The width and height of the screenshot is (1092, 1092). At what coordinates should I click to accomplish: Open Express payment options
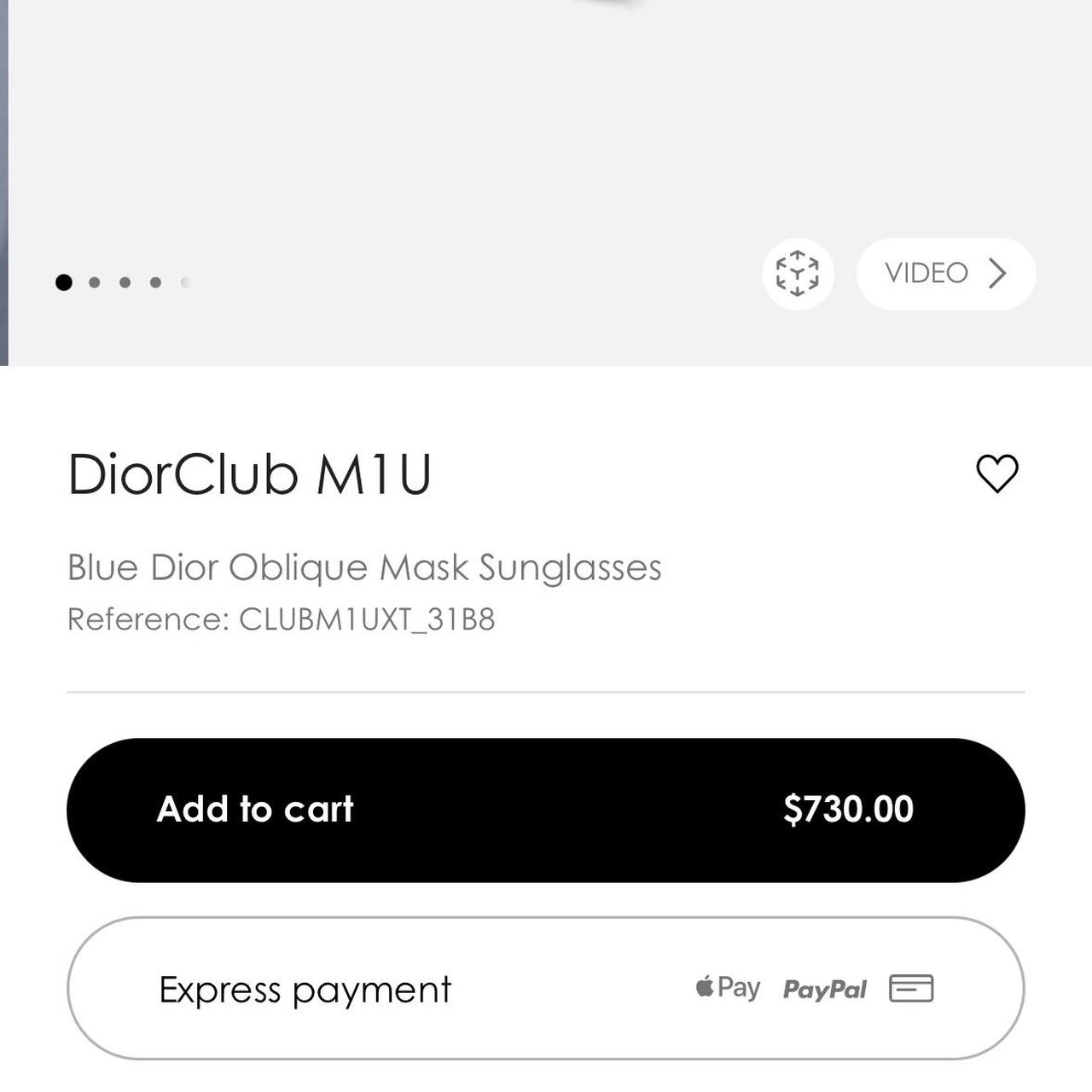[x=545, y=989]
